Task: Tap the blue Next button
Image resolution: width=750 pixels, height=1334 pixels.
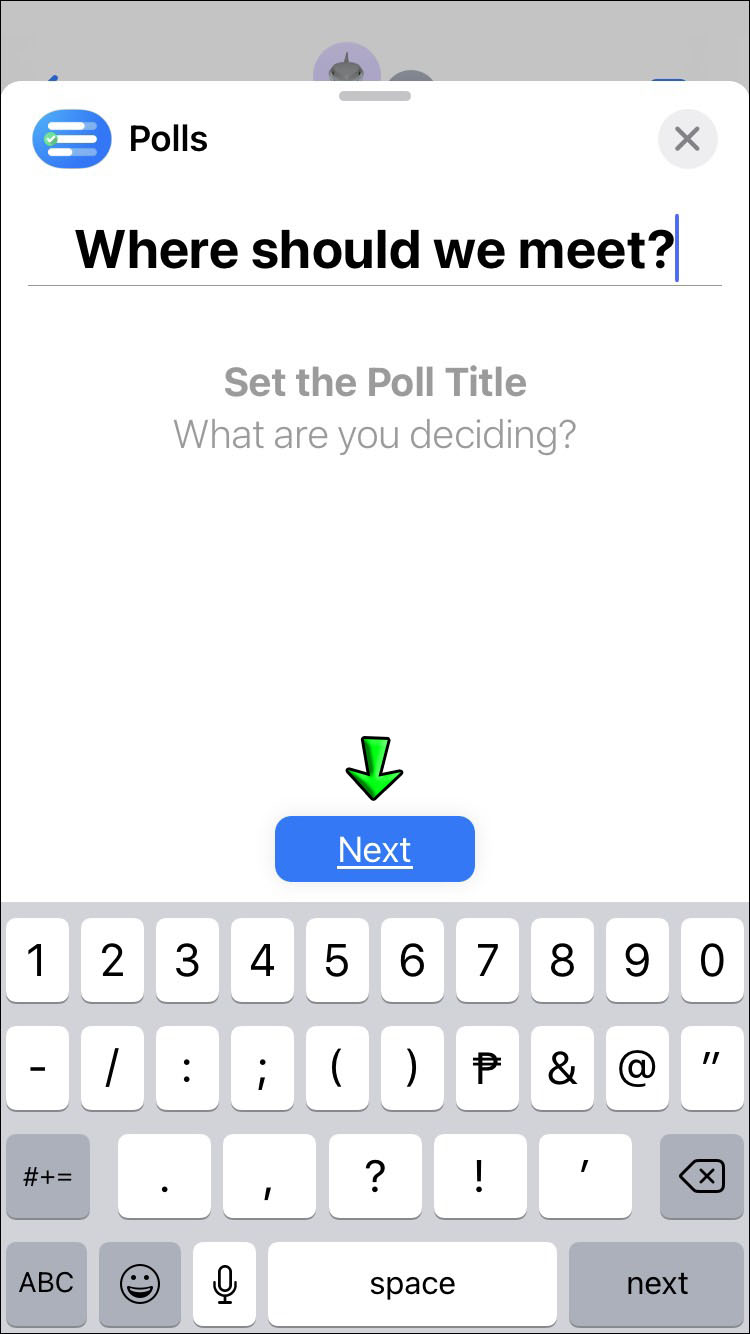Action: pos(375,849)
